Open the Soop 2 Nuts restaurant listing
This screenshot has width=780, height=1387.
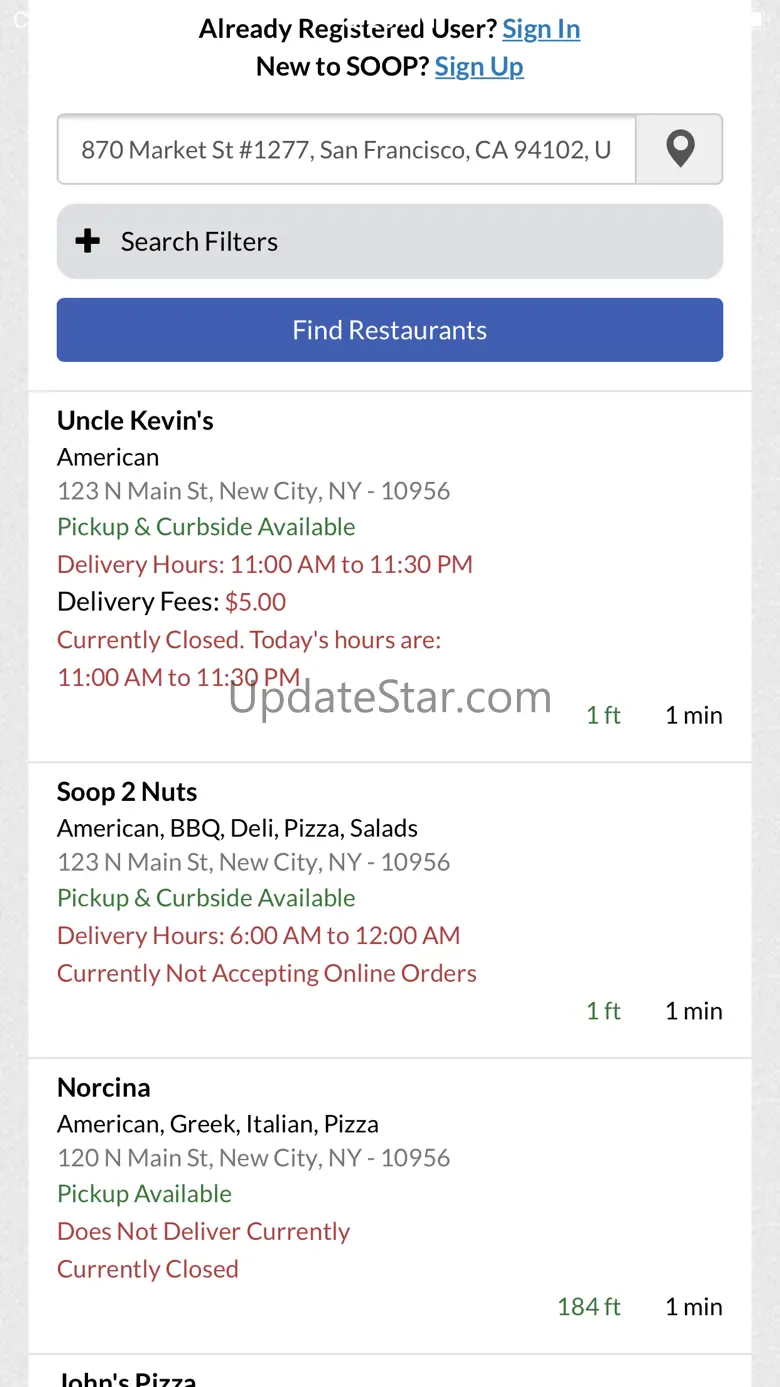click(390, 910)
